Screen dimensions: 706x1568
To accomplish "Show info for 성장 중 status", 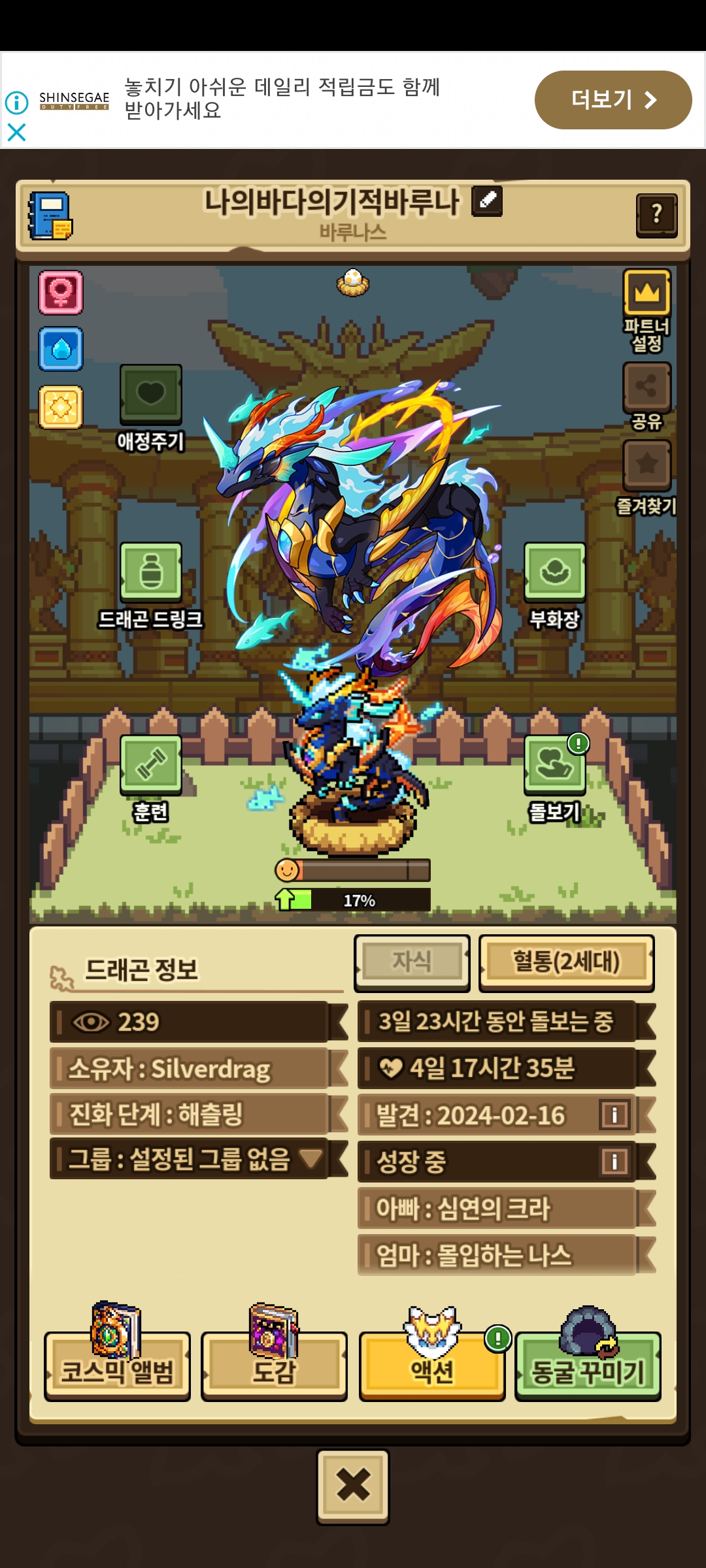I will click(614, 1162).
